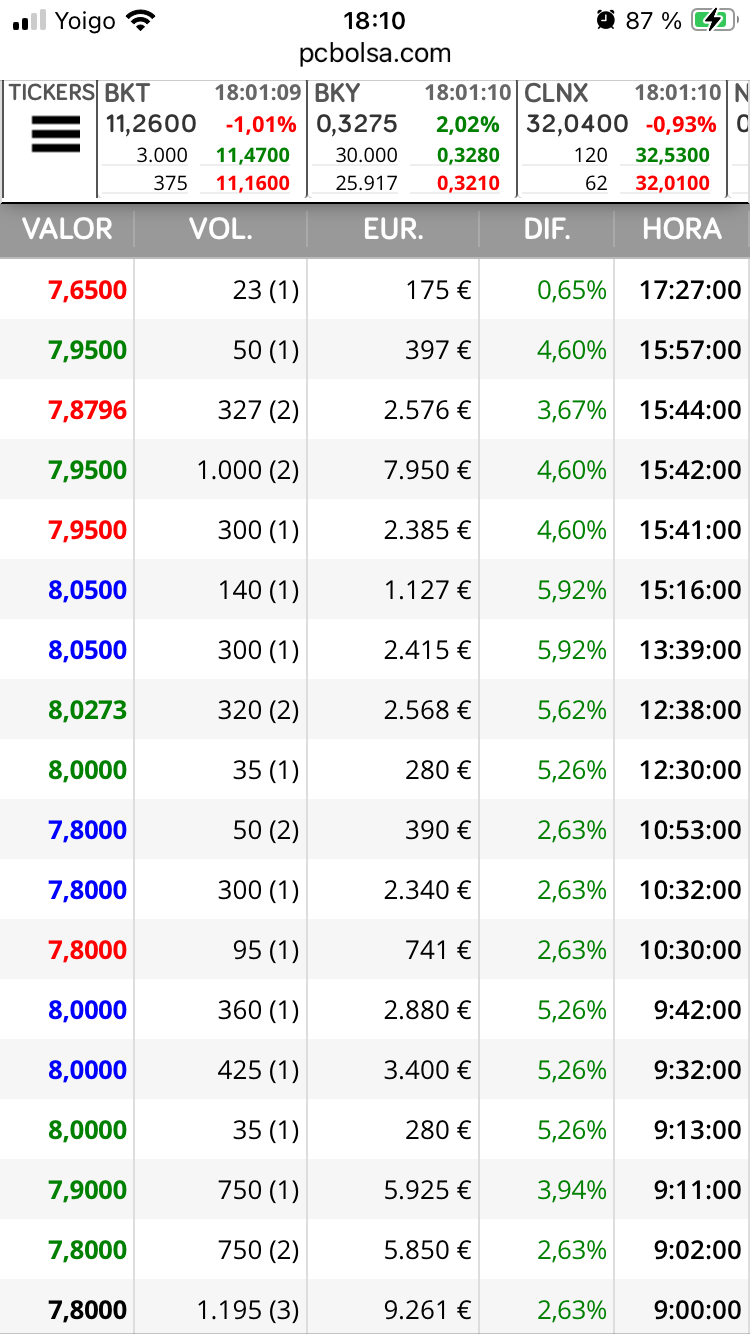
Task: Open the BKY ticker card
Action: point(412,139)
